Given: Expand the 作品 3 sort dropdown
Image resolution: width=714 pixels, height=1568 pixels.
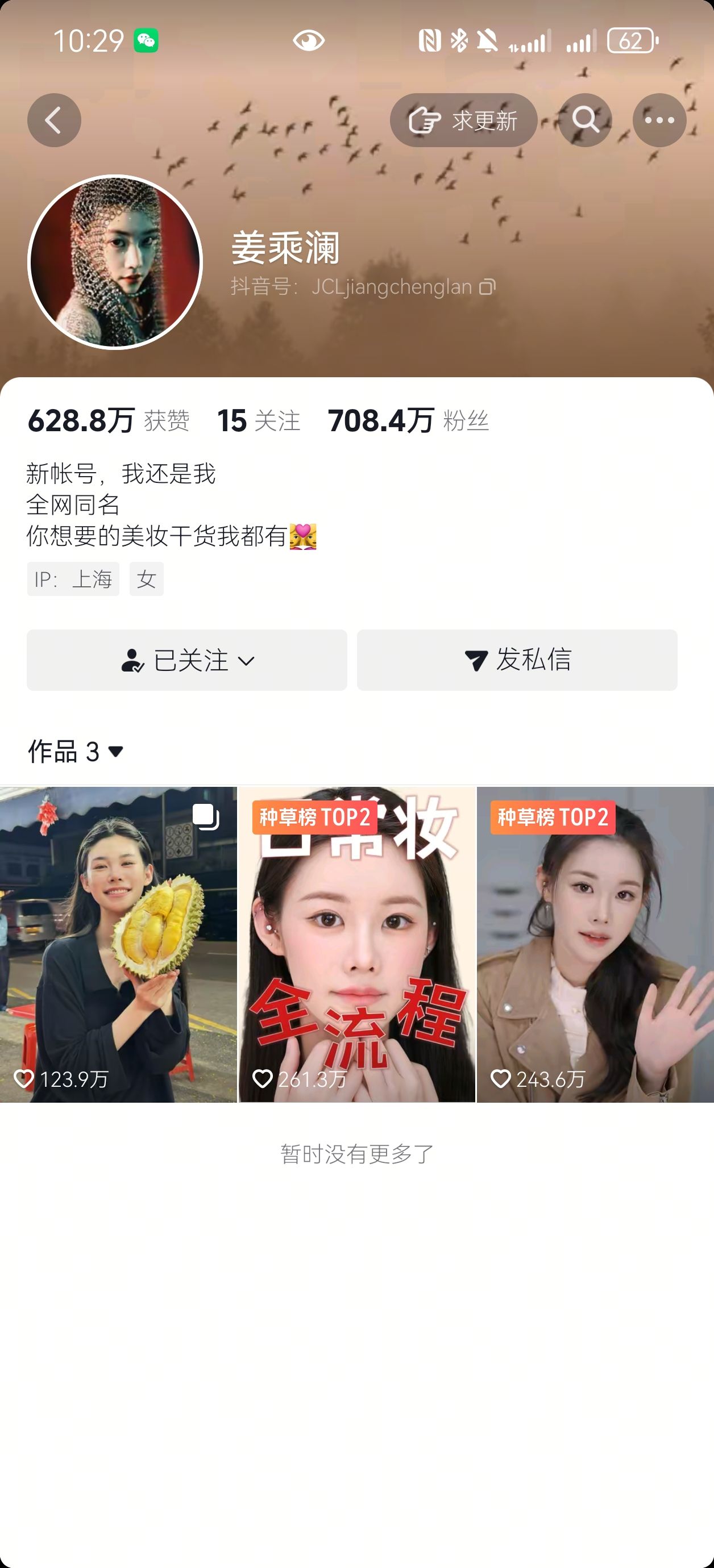Looking at the screenshot, I should pos(76,752).
